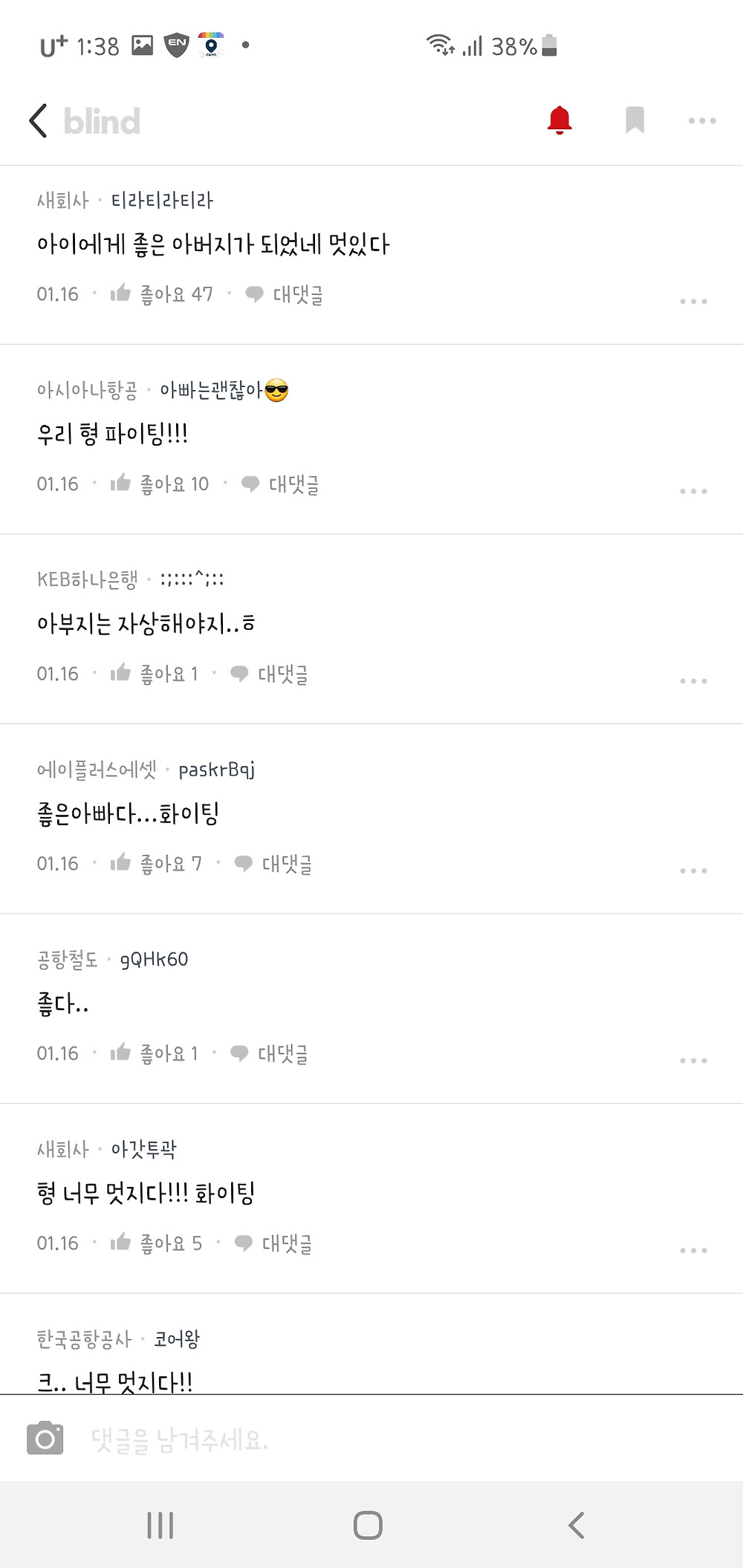Open options for the paskrBqj comment
The height and width of the screenshot is (1568, 743).
click(693, 871)
